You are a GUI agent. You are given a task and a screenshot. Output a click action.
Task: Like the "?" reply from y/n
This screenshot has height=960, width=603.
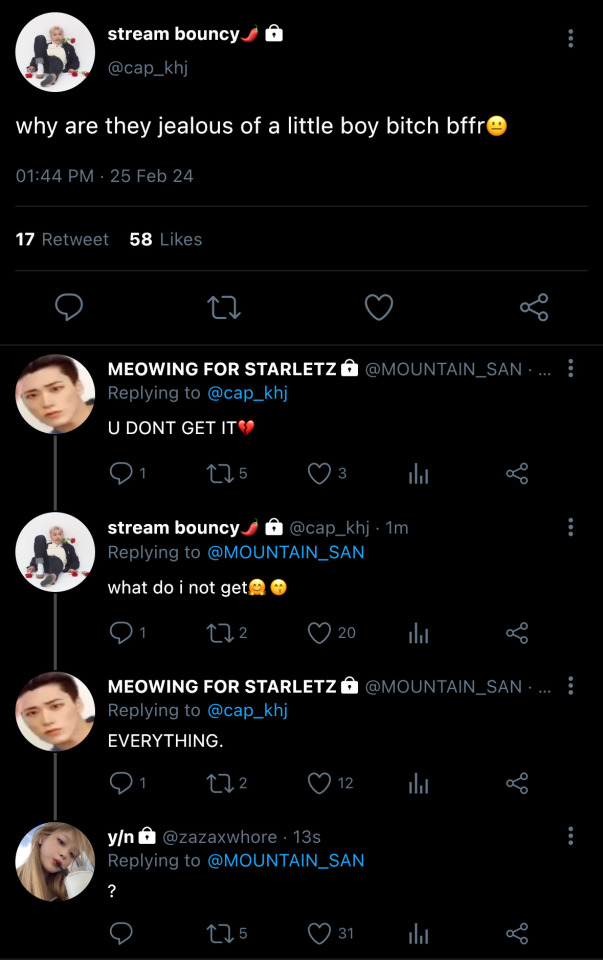coord(319,934)
